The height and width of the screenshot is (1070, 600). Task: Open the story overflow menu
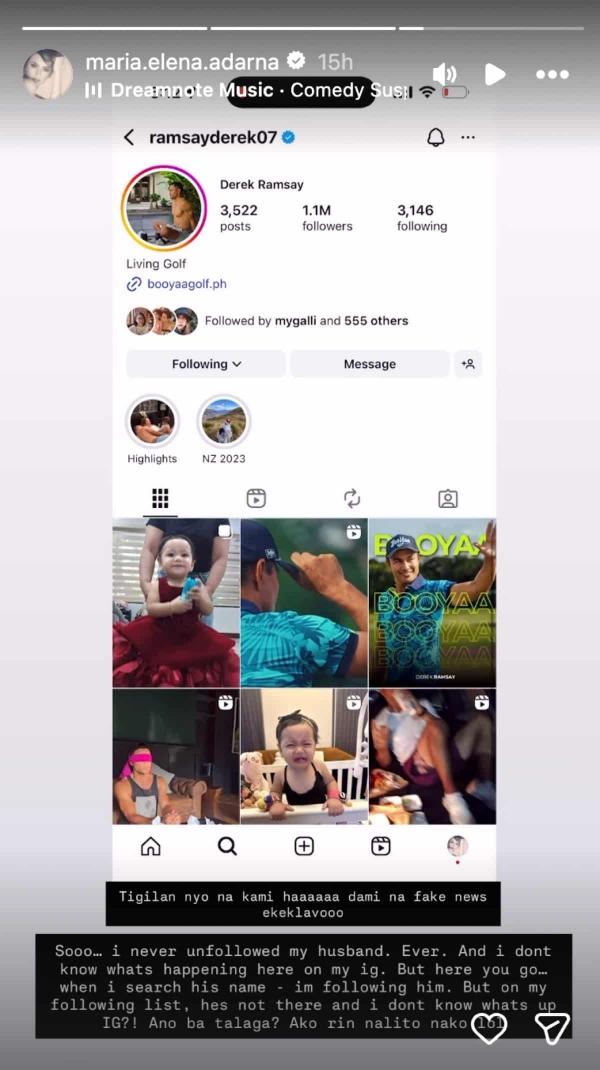coord(552,74)
